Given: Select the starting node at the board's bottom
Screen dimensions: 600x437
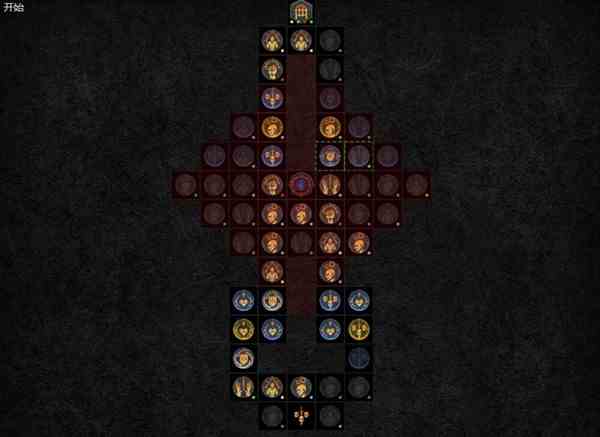Looking at the screenshot, I should click(301, 415).
